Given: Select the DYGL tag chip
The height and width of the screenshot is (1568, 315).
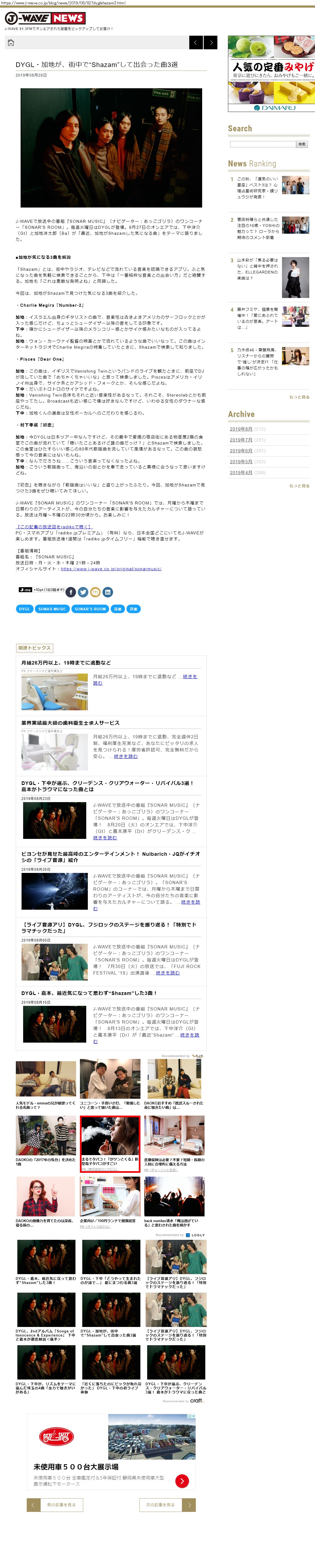Looking at the screenshot, I should pyautogui.click(x=24, y=609).
